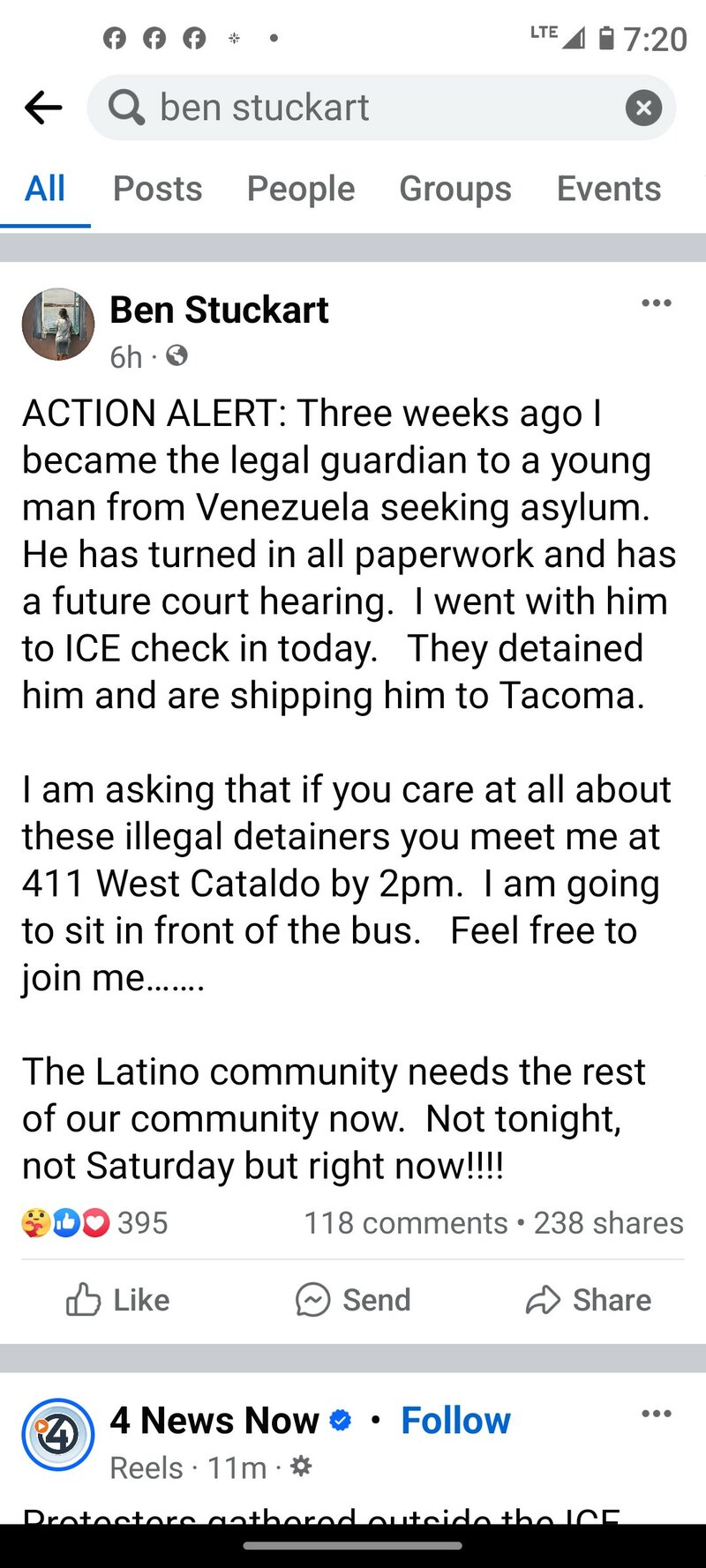Go back using the arrow
Screen dimensions: 706x1568
pos(43,108)
